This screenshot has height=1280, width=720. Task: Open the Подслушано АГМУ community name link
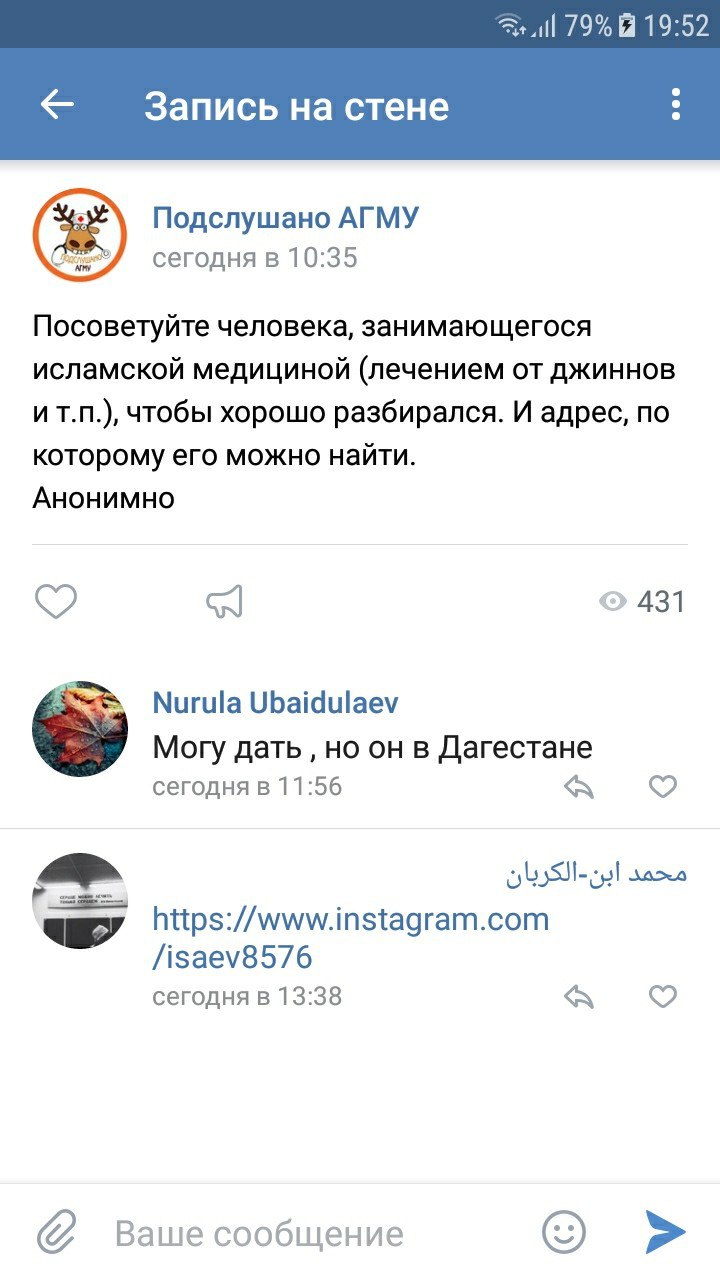tap(285, 217)
